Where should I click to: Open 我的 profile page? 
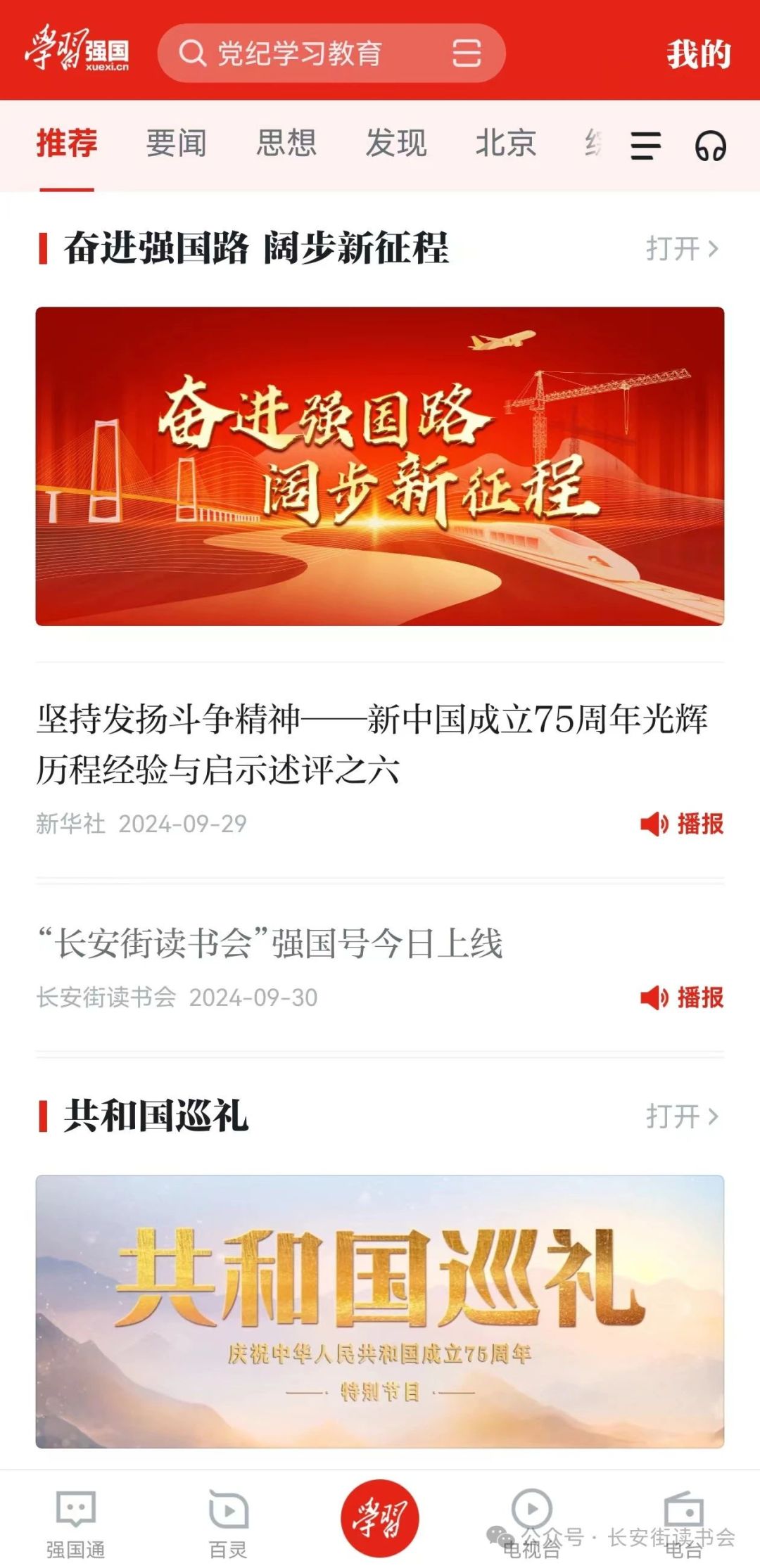pos(698,54)
